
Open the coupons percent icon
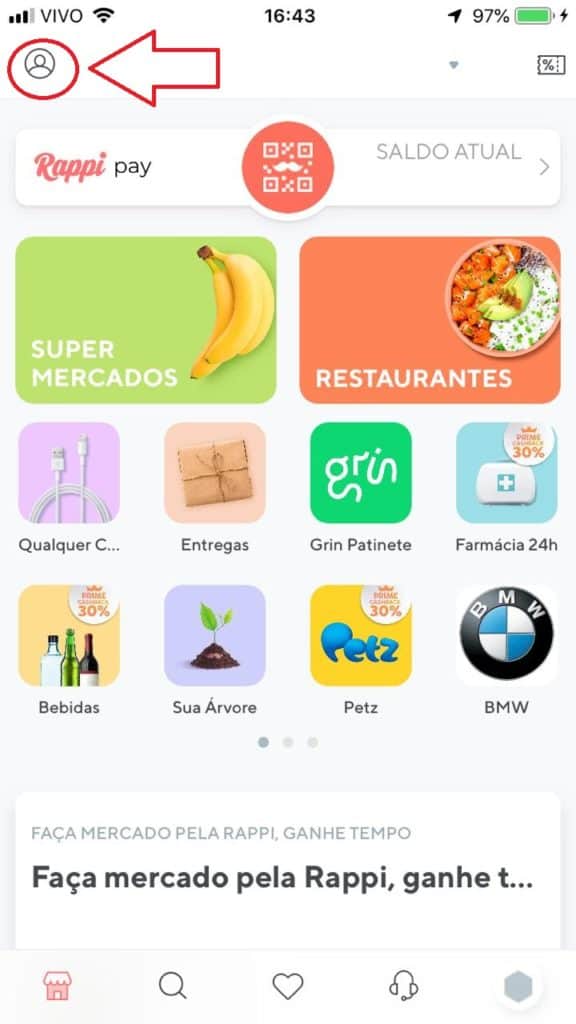pos(551,65)
